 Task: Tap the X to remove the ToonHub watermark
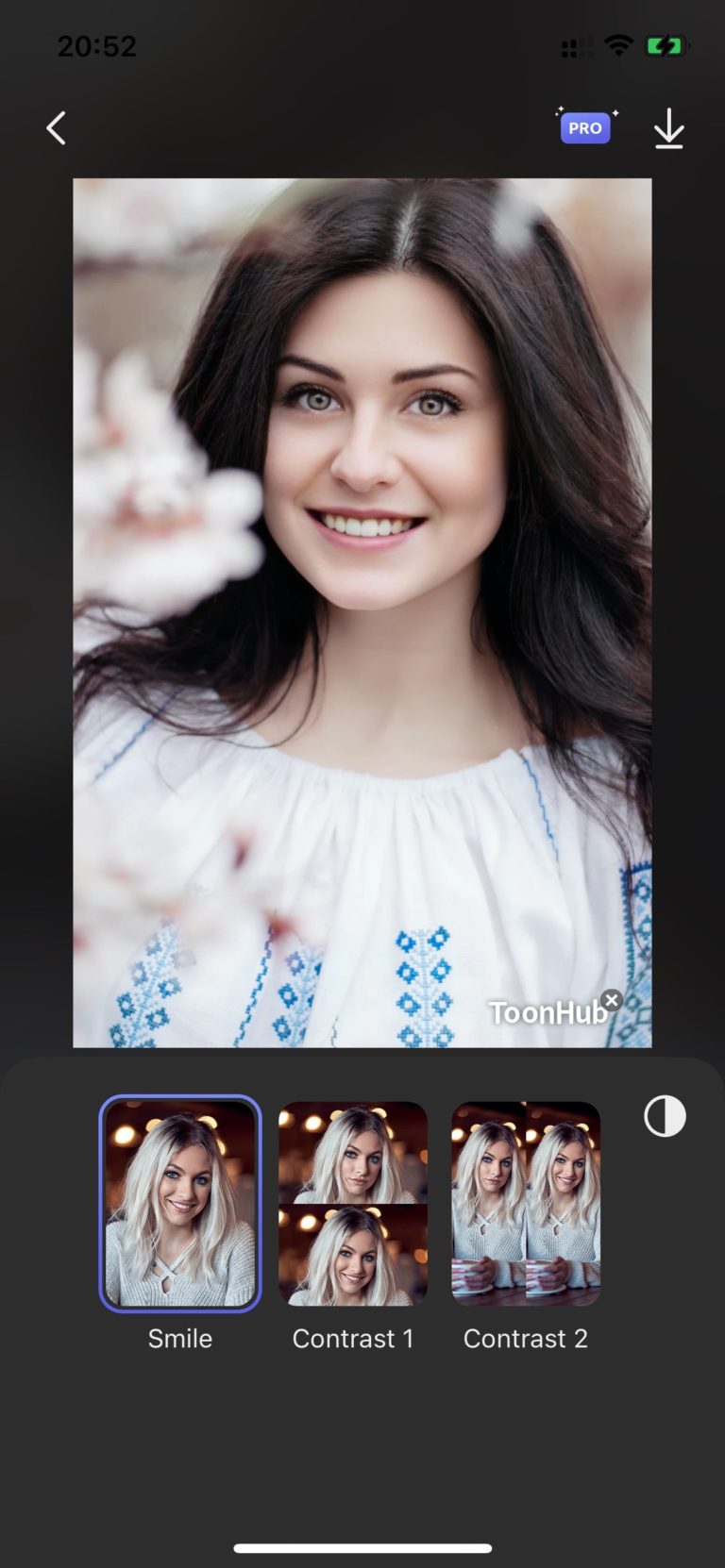click(612, 1000)
